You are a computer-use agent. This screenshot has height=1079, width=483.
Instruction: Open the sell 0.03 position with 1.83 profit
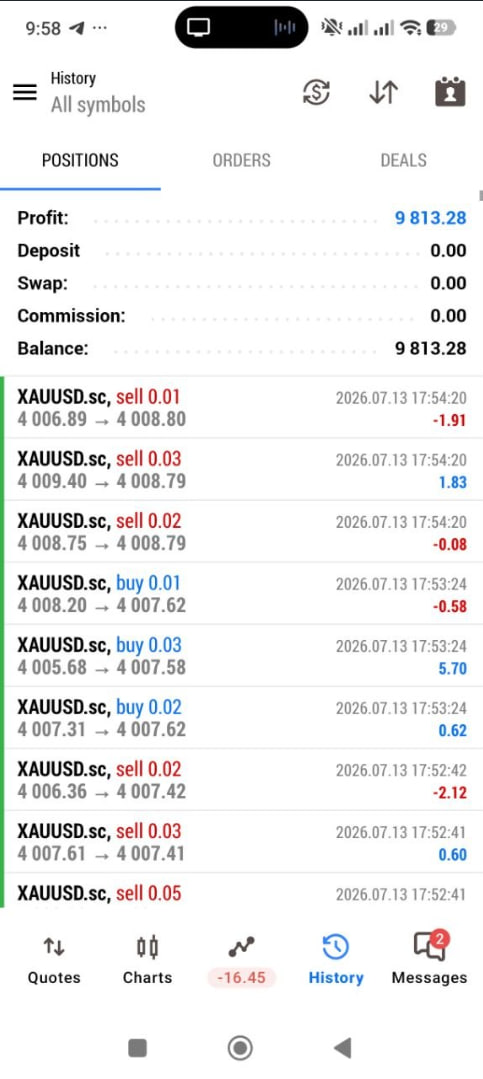click(242, 469)
